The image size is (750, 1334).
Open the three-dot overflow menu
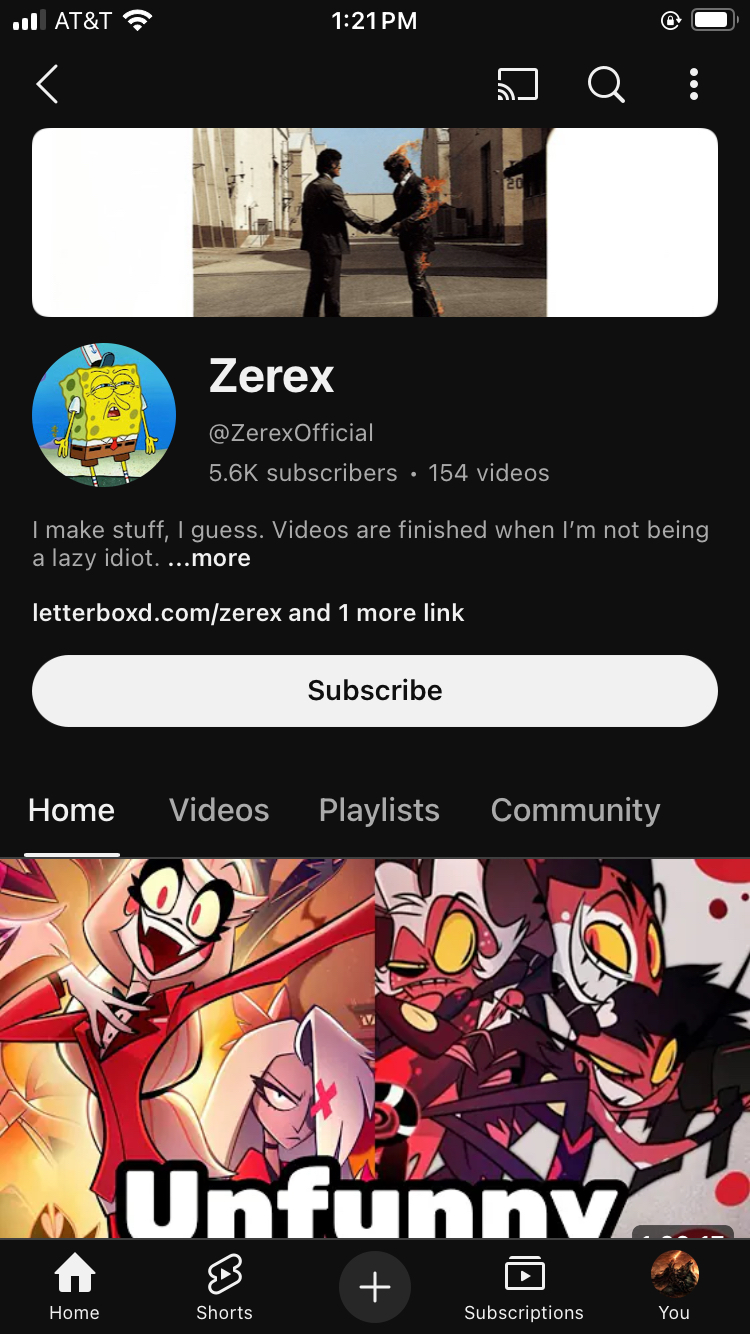tap(693, 85)
